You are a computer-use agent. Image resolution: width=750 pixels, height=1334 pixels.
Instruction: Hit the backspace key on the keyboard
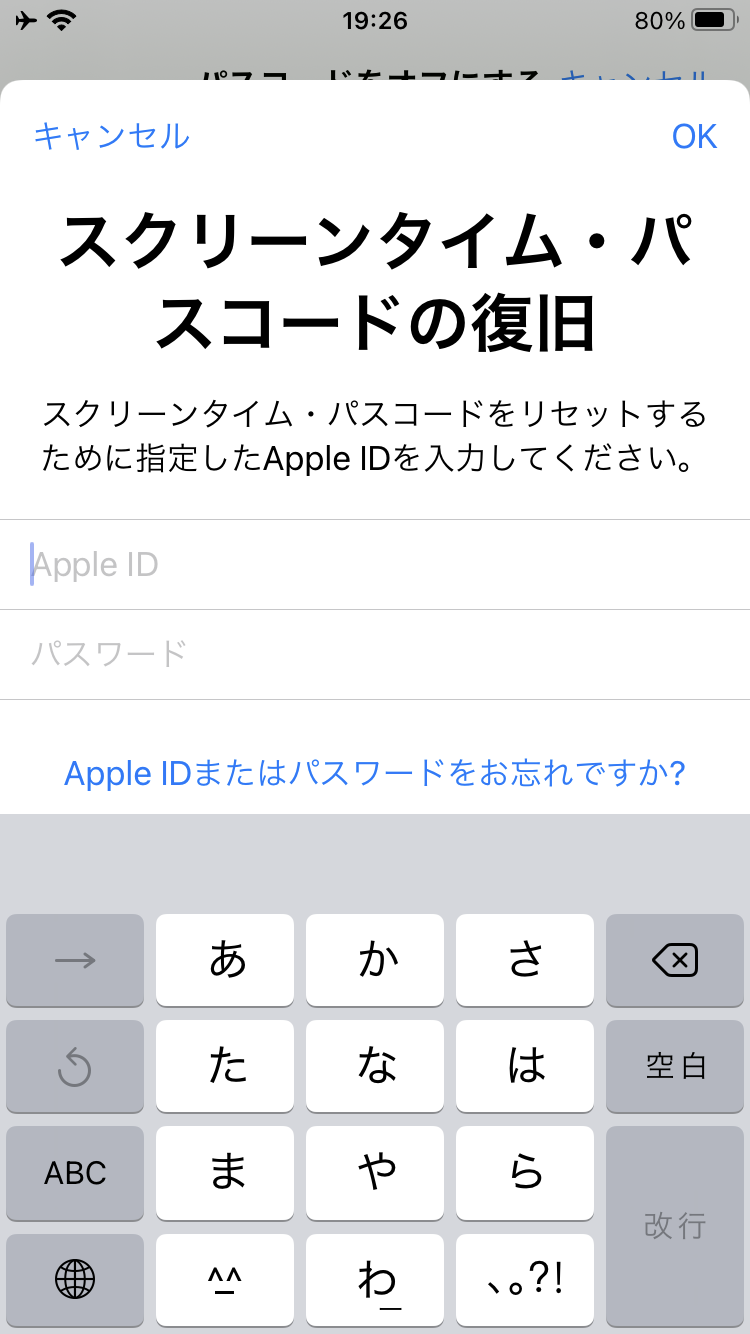[675, 961]
